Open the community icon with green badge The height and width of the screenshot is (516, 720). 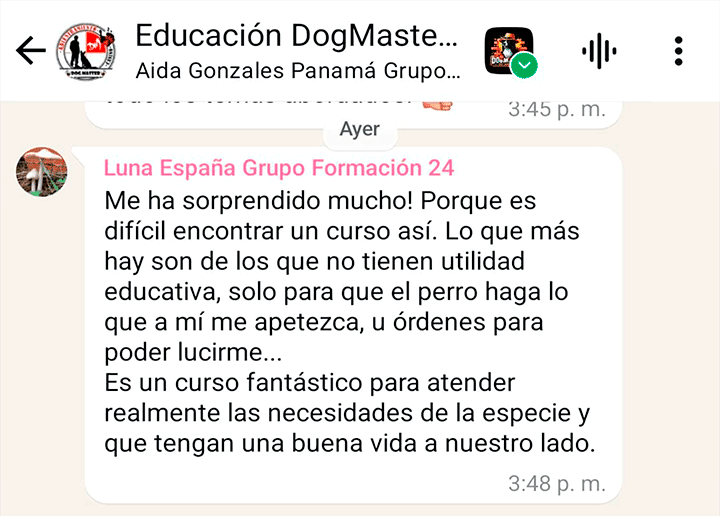click(509, 51)
